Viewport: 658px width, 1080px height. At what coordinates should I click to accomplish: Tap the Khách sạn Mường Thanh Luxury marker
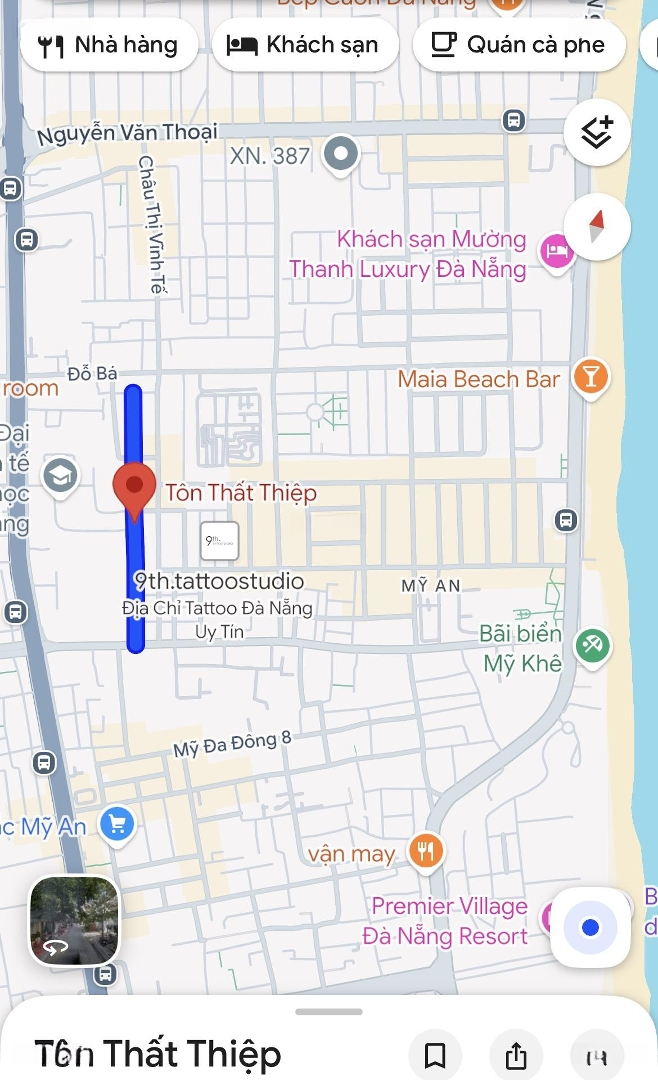coord(556,250)
